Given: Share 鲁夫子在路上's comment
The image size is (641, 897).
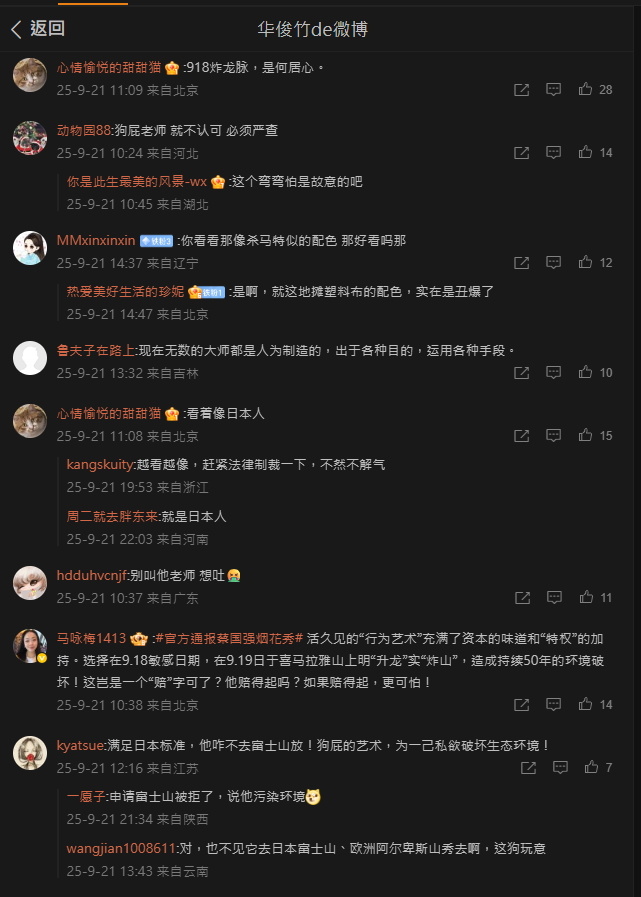Looking at the screenshot, I should click(x=521, y=372).
